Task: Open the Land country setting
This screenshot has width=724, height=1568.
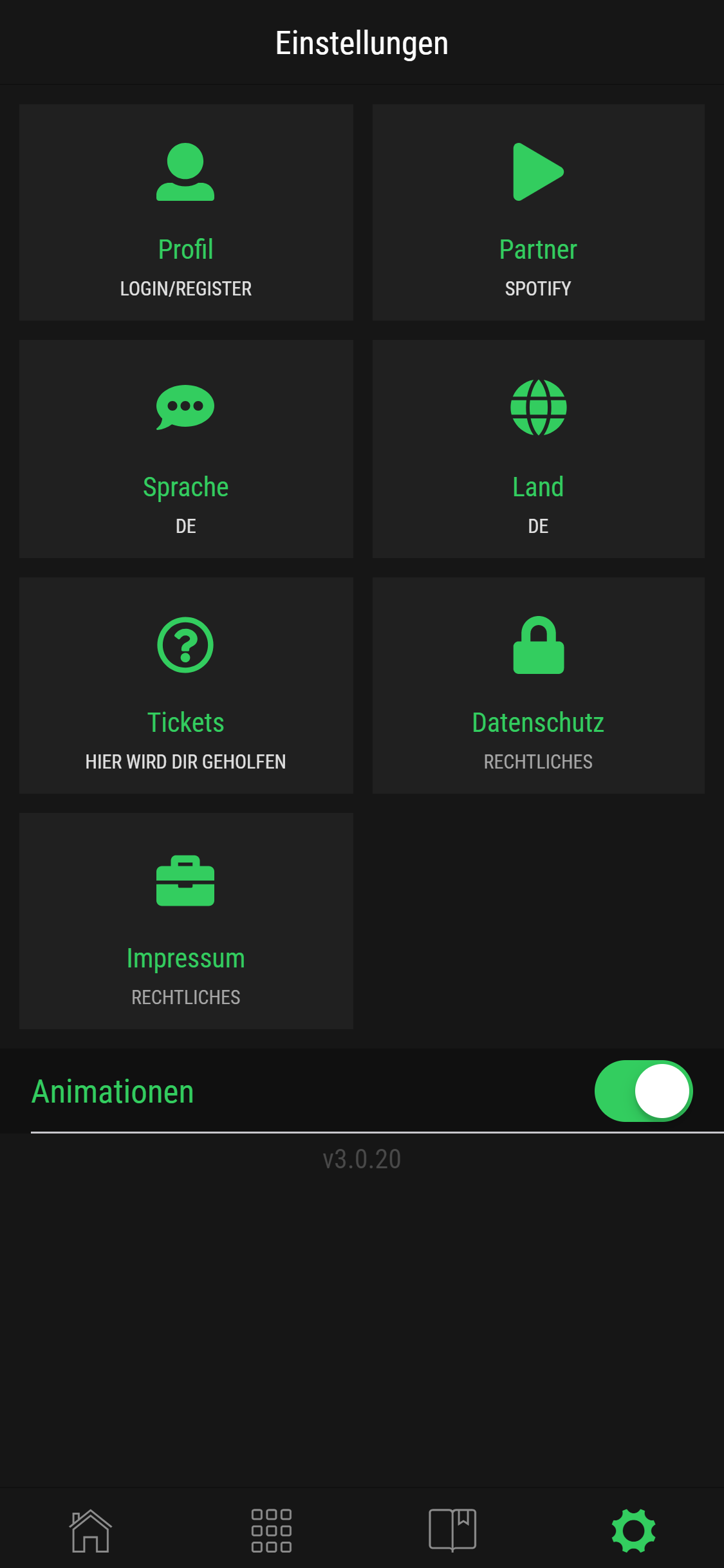Action: coord(538,449)
